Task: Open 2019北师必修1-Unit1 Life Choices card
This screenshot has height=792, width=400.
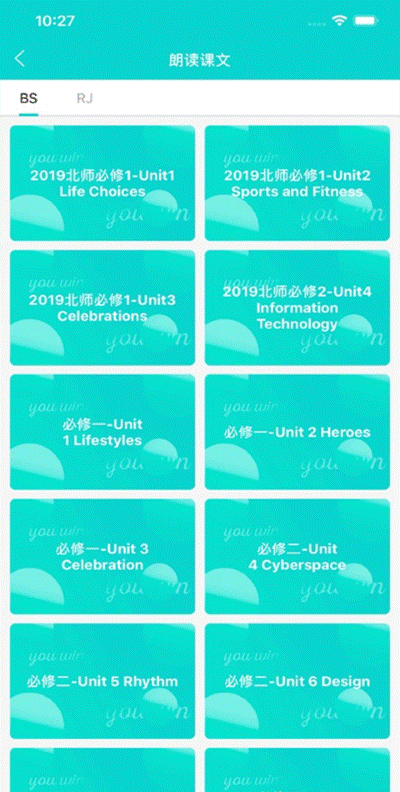Action: click(x=103, y=183)
